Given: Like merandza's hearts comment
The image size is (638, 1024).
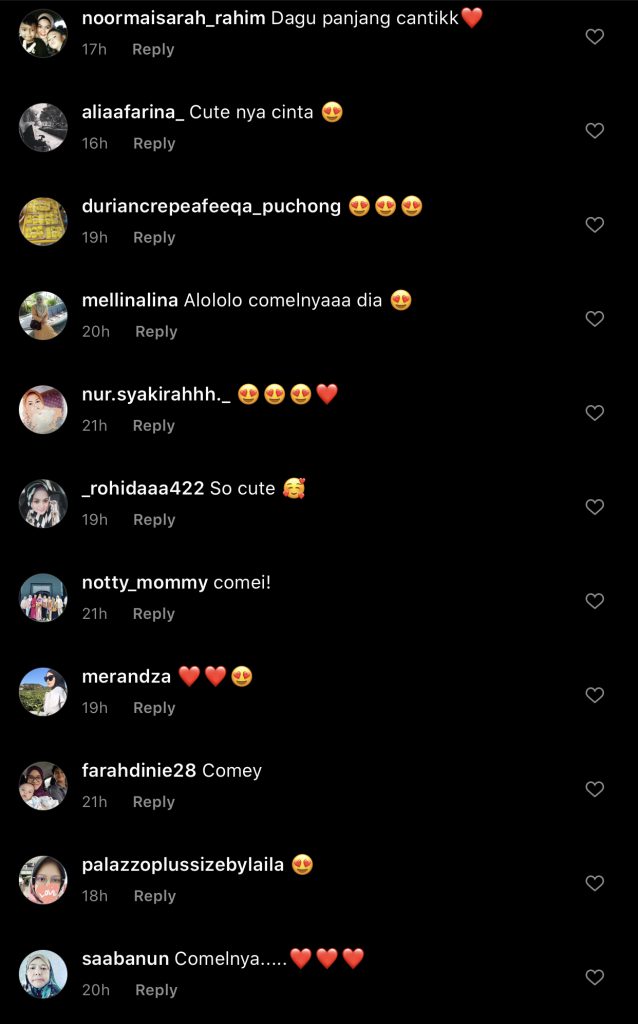Looking at the screenshot, I should pos(594,695).
